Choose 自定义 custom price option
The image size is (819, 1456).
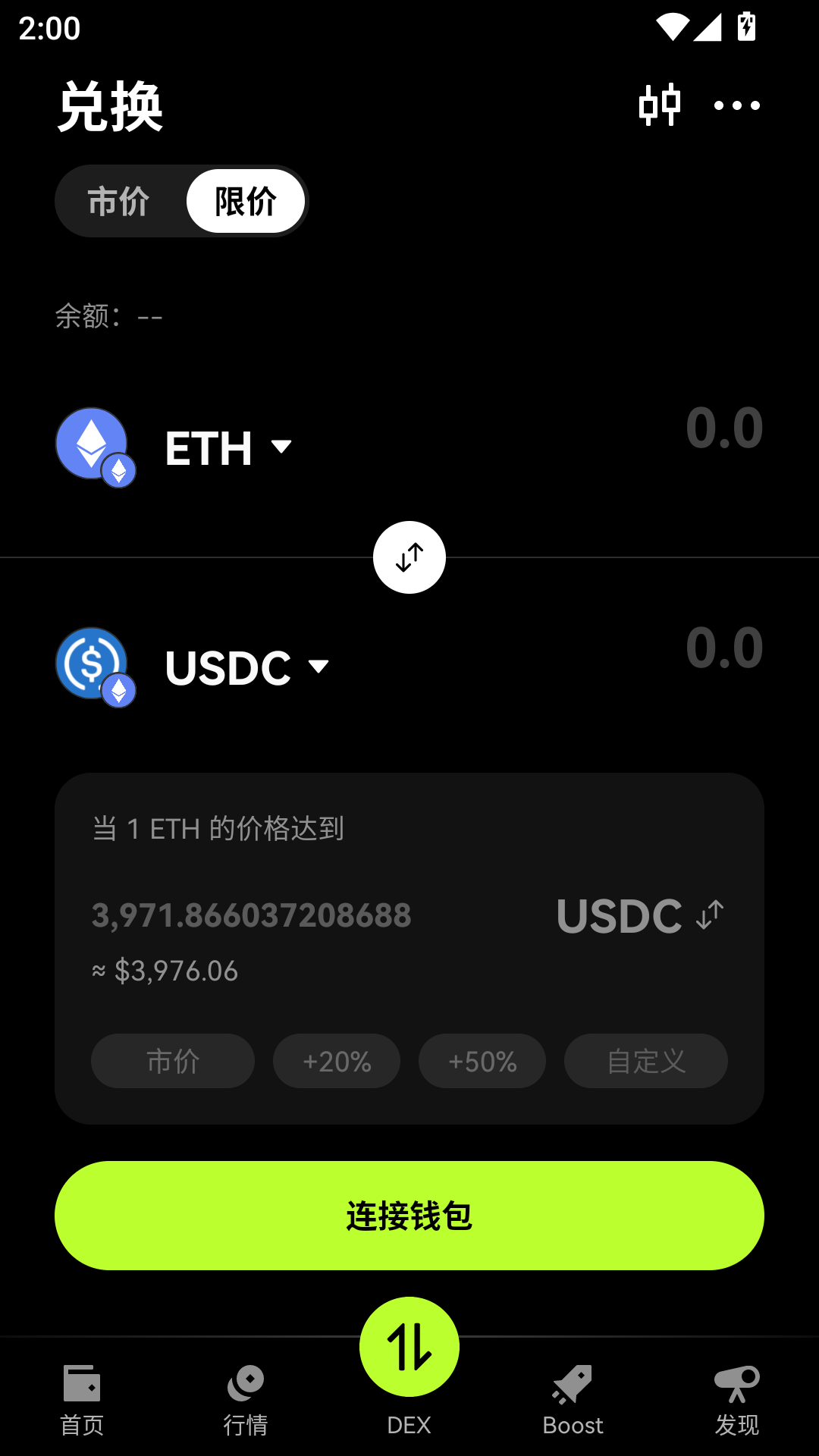[x=645, y=1061]
